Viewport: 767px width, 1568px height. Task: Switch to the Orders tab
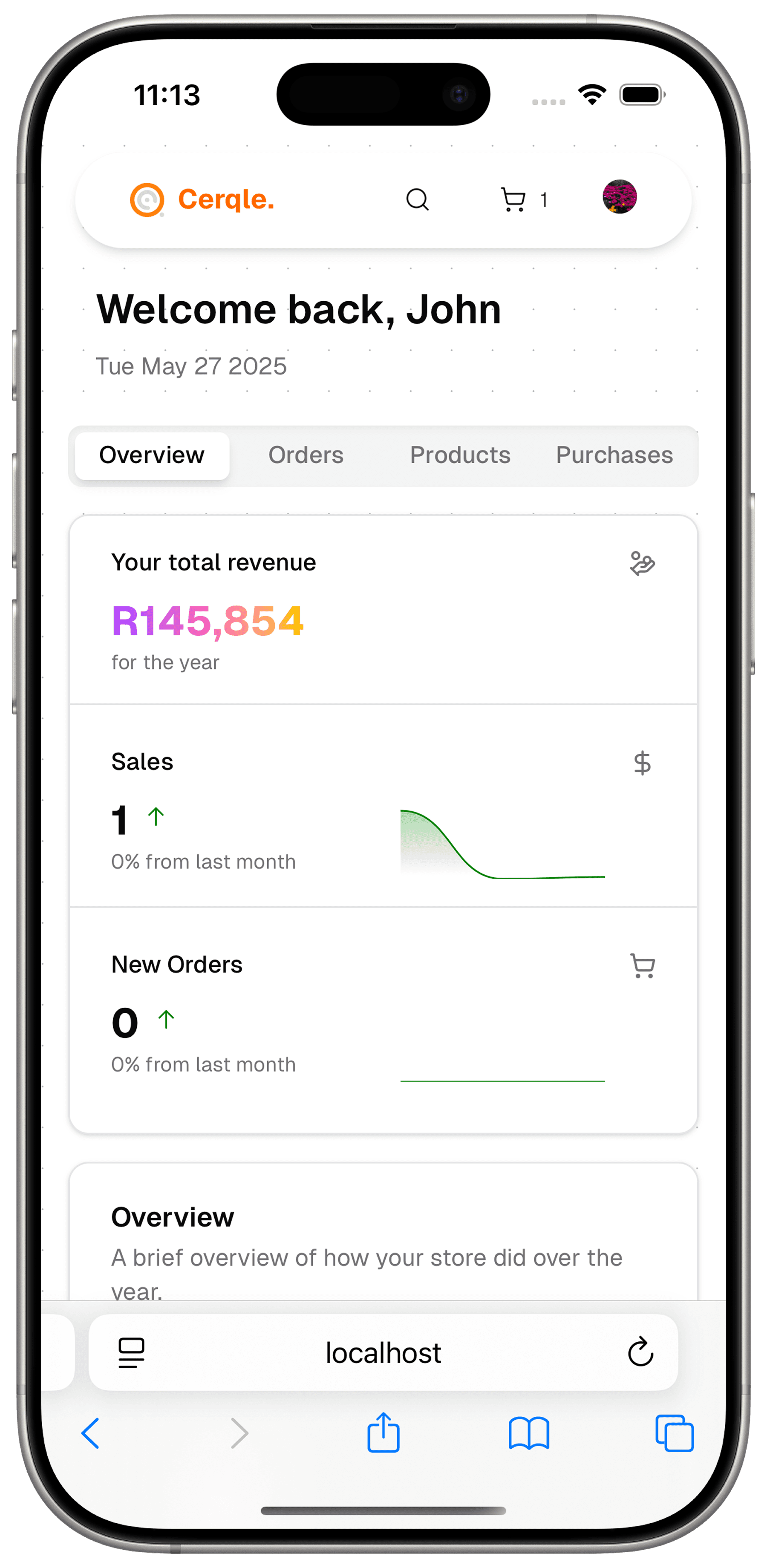coord(306,455)
